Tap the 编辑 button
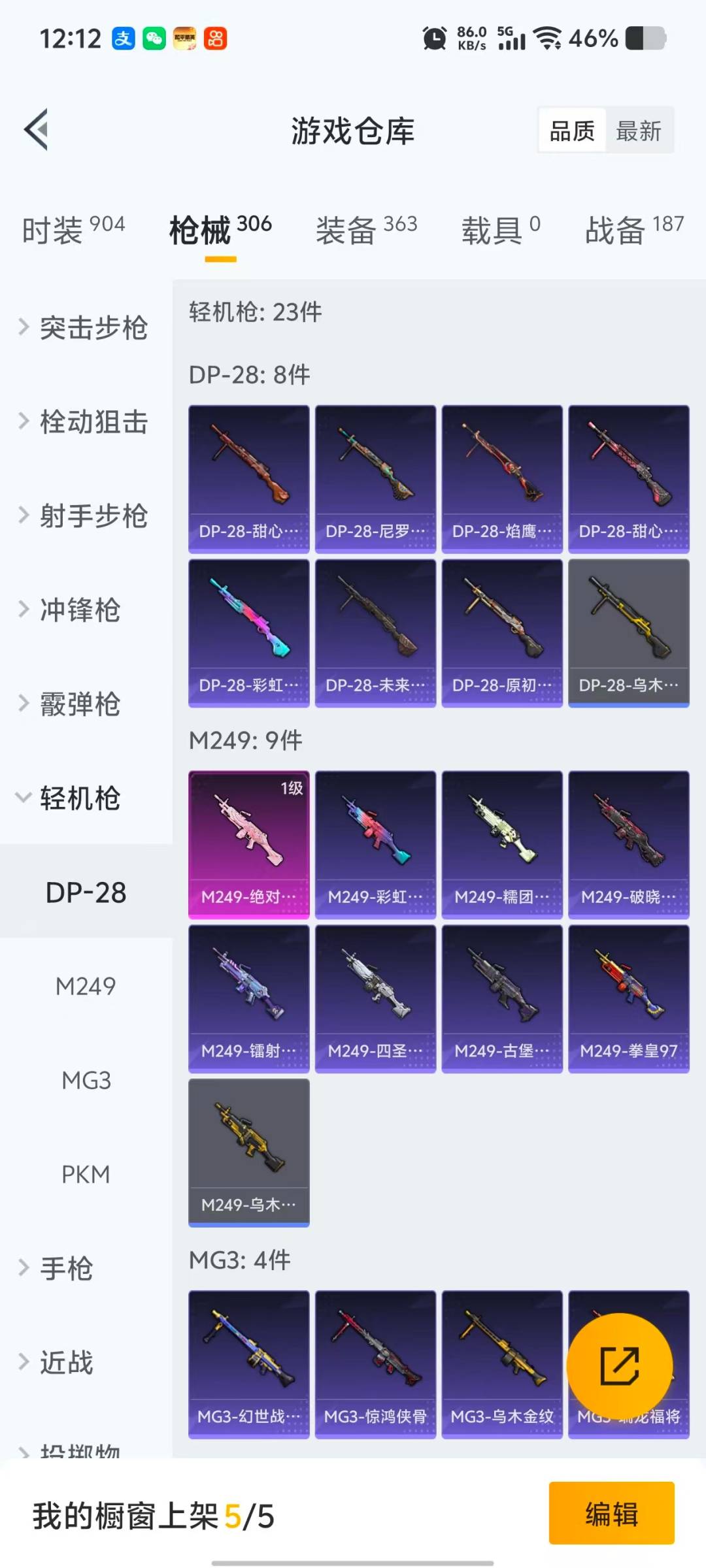This screenshot has width=706, height=1568. point(611,1513)
